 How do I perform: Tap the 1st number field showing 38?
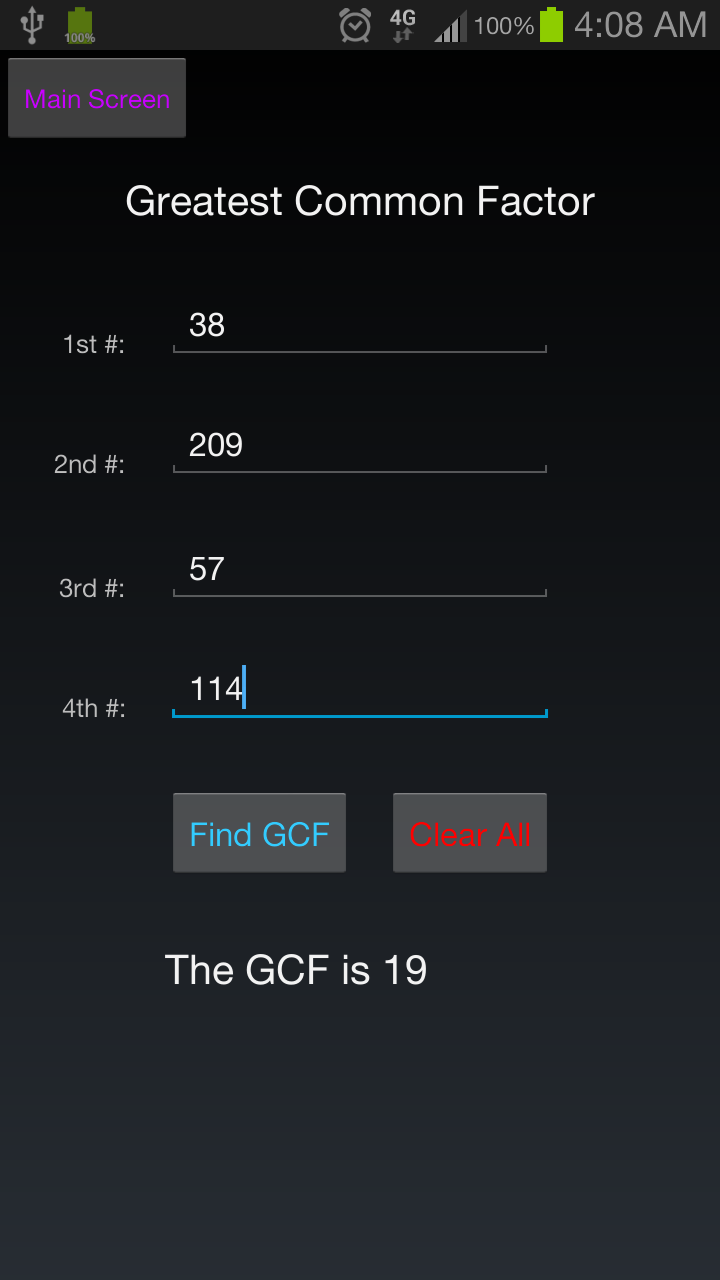pyautogui.click(x=359, y=327)
